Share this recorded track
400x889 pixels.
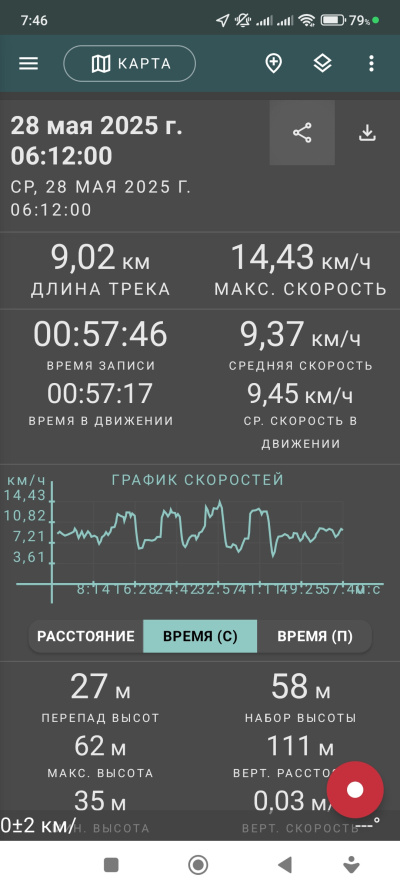point(302,133)
